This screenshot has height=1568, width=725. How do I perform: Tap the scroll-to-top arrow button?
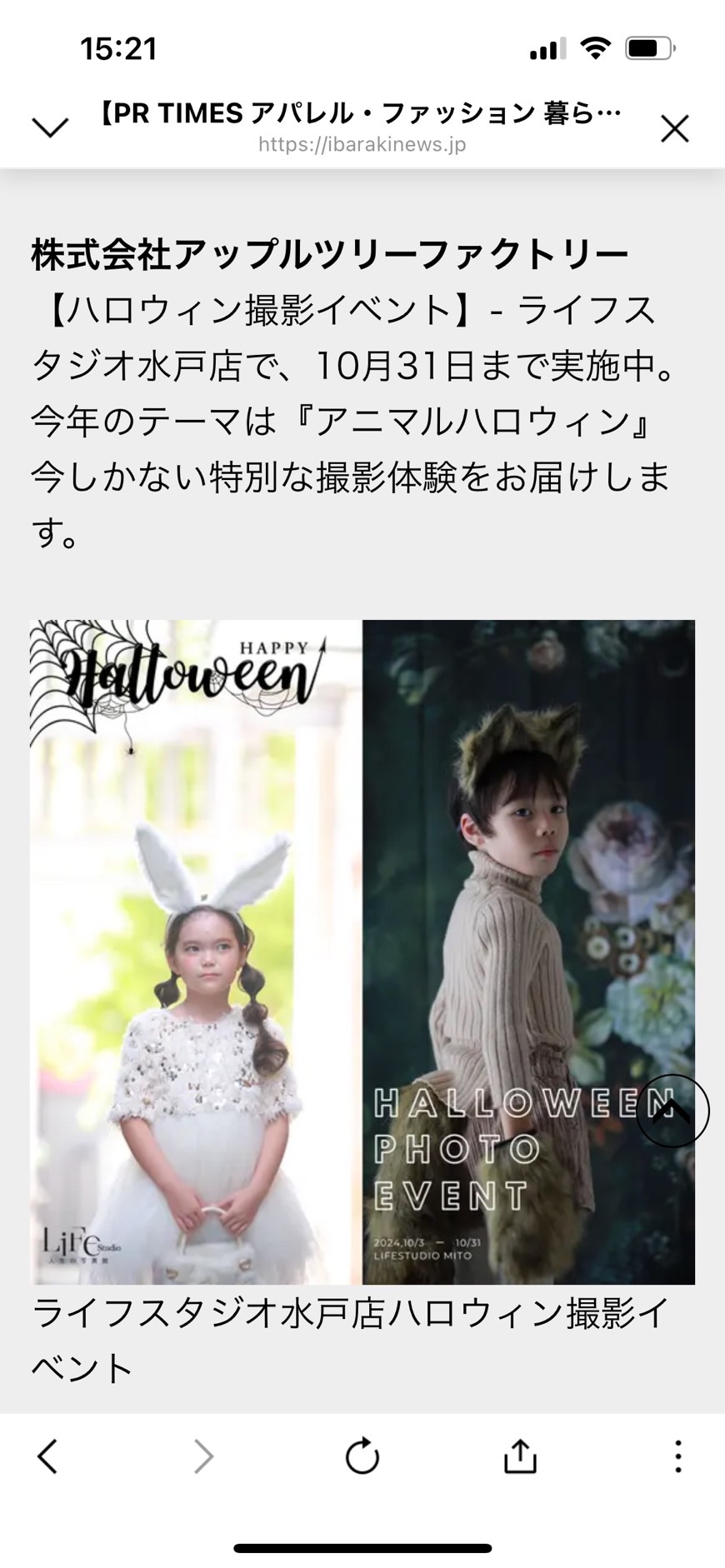coord(672,1111)
